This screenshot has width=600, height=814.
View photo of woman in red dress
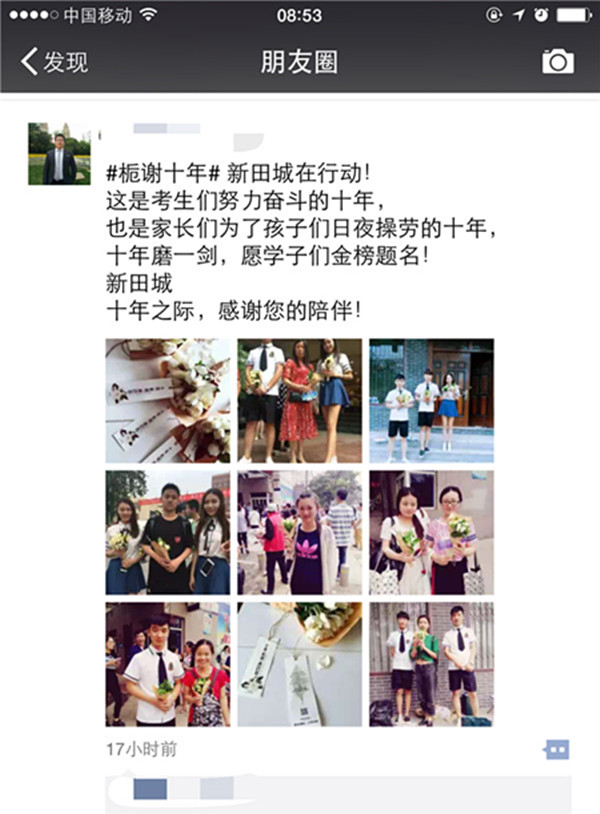[x=299, y=400]
